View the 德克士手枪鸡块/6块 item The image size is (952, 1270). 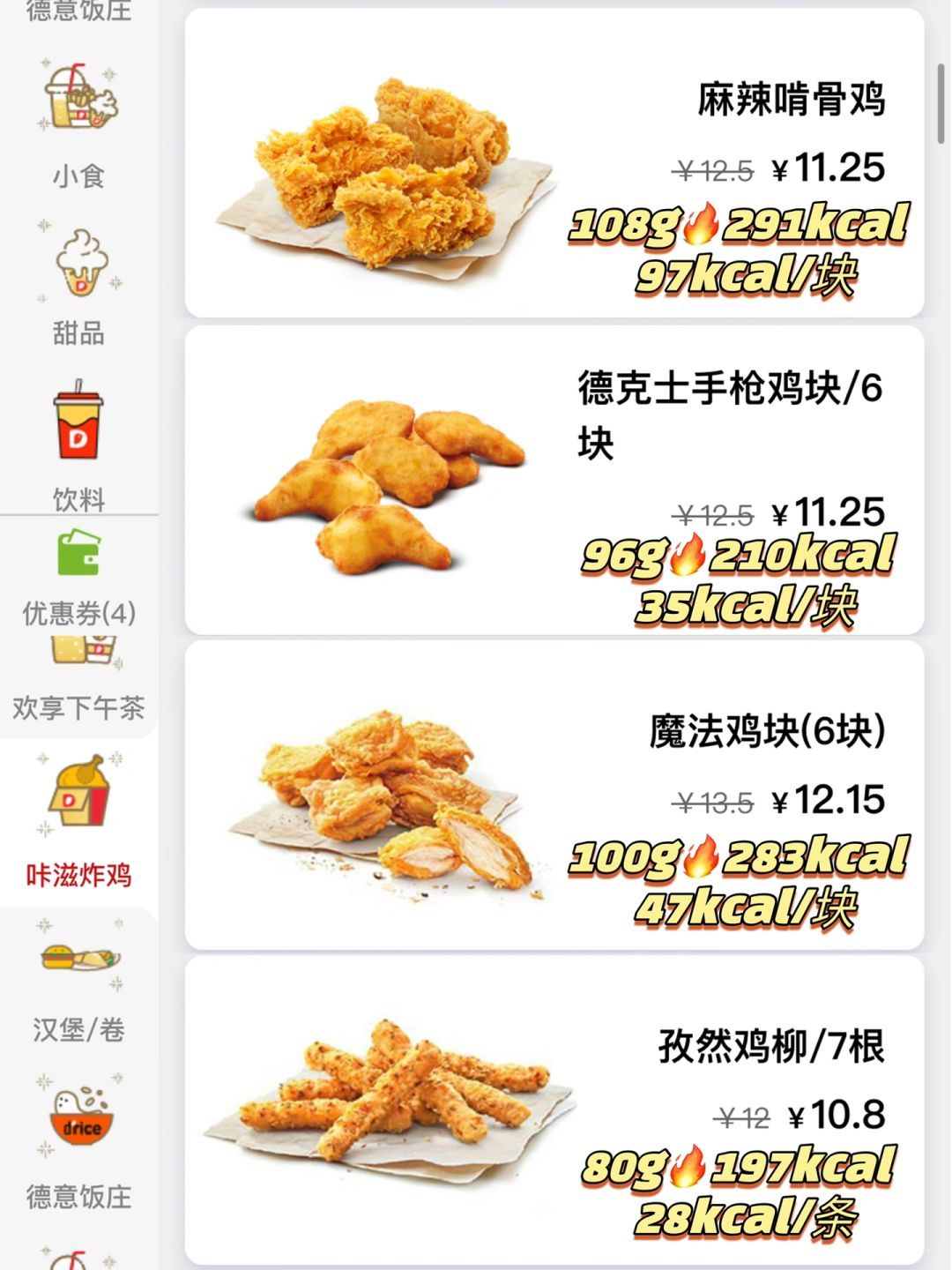point(554,480)
